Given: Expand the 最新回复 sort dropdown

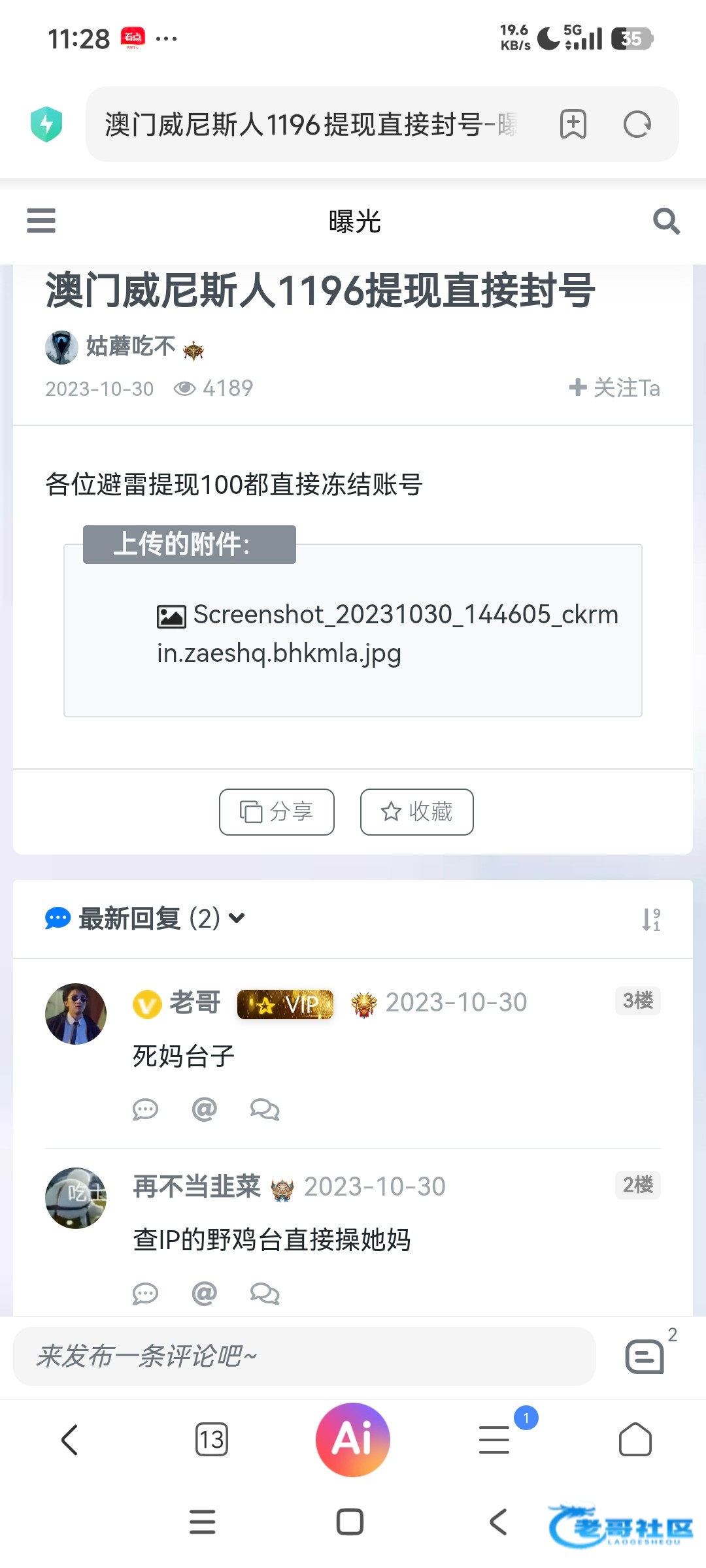Looking at the screenshot, I should tap(237, 919).
